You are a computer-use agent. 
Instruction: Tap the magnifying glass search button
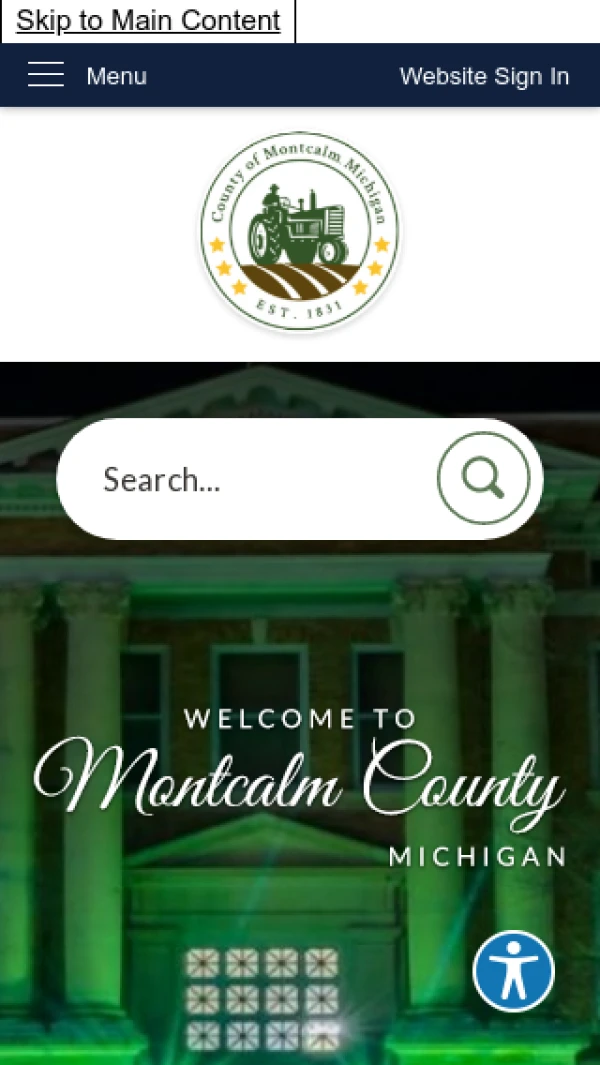pos(483,479)
